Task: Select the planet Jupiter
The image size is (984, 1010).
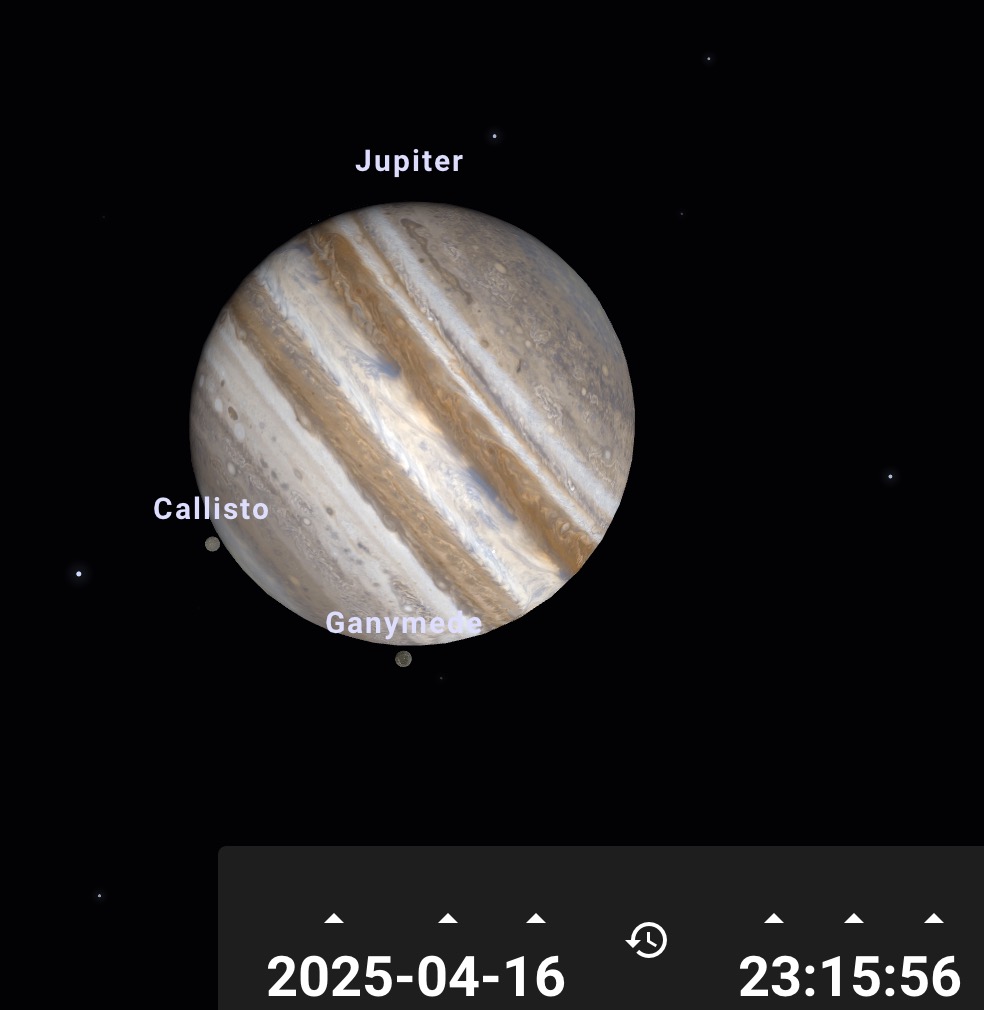Action: (412, 423)
